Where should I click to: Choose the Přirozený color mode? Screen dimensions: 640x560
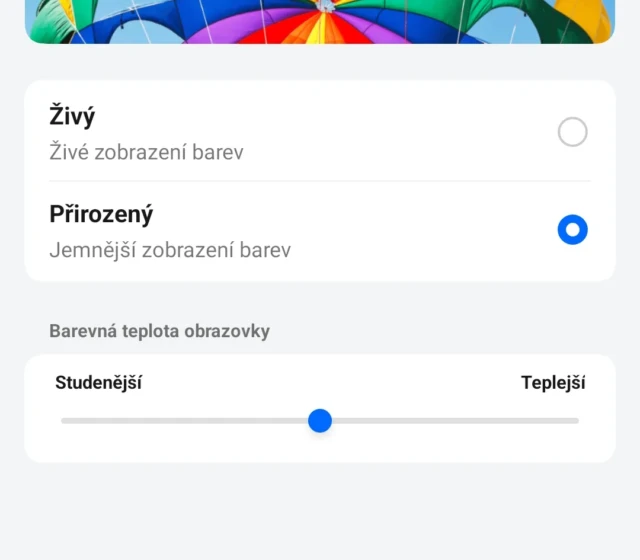[572, 230]
